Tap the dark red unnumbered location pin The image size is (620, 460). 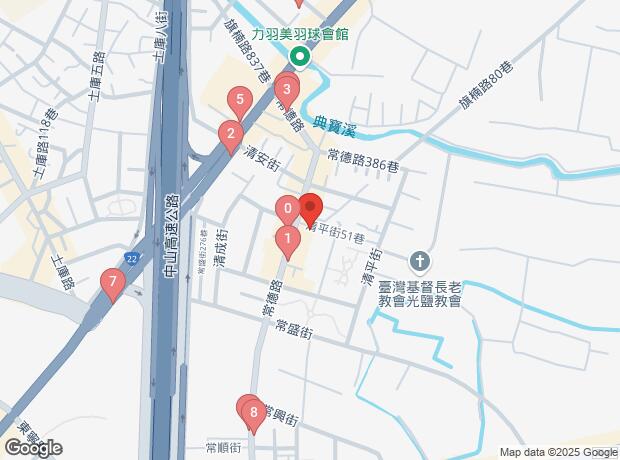click(x=309, y=208)
